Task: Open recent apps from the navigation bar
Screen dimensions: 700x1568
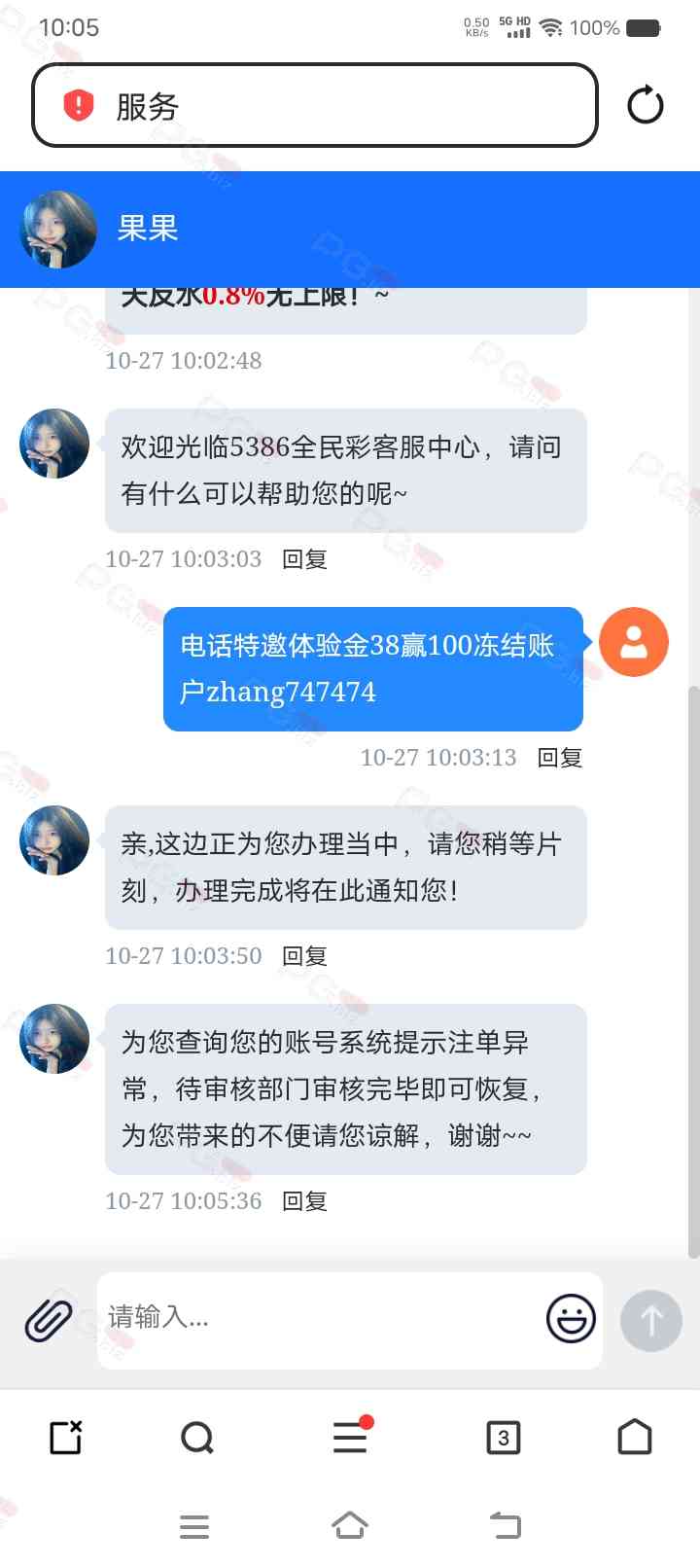Action: pos(194,1525)
